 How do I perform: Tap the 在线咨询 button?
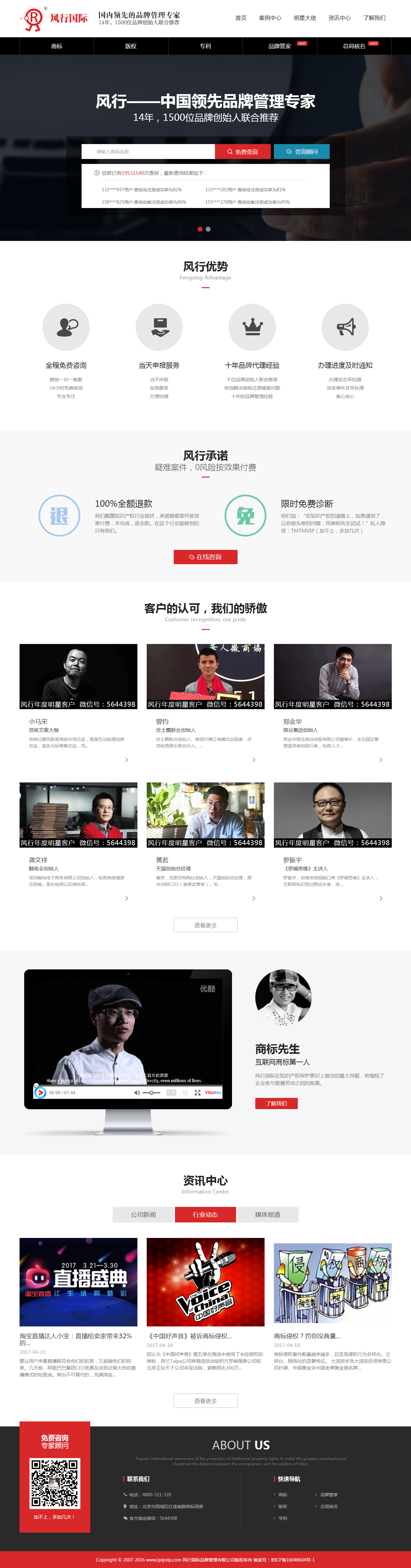(205, 557)
